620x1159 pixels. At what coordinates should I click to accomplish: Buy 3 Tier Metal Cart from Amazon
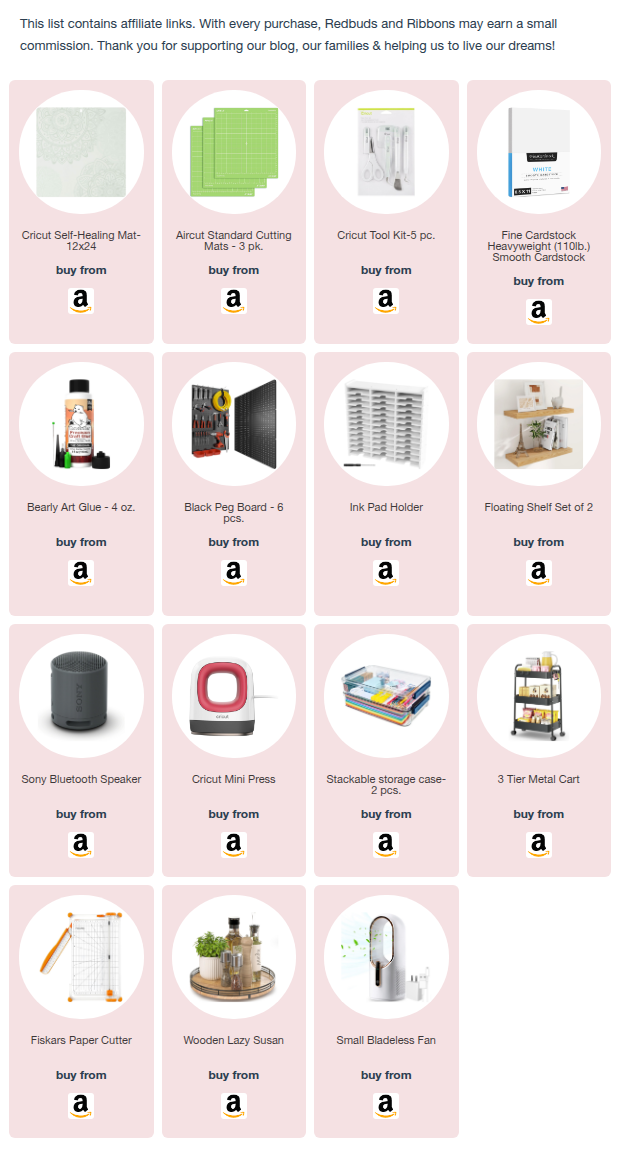tap(538, 845)
